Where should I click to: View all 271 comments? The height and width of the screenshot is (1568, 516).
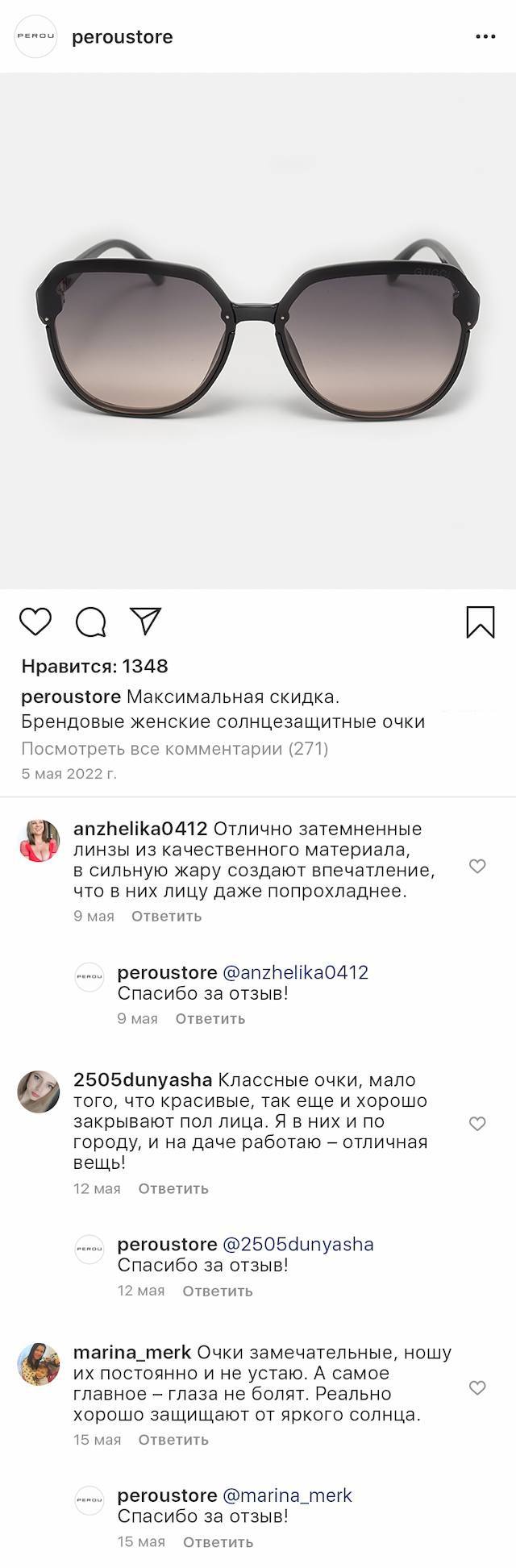tap(174, 748)
